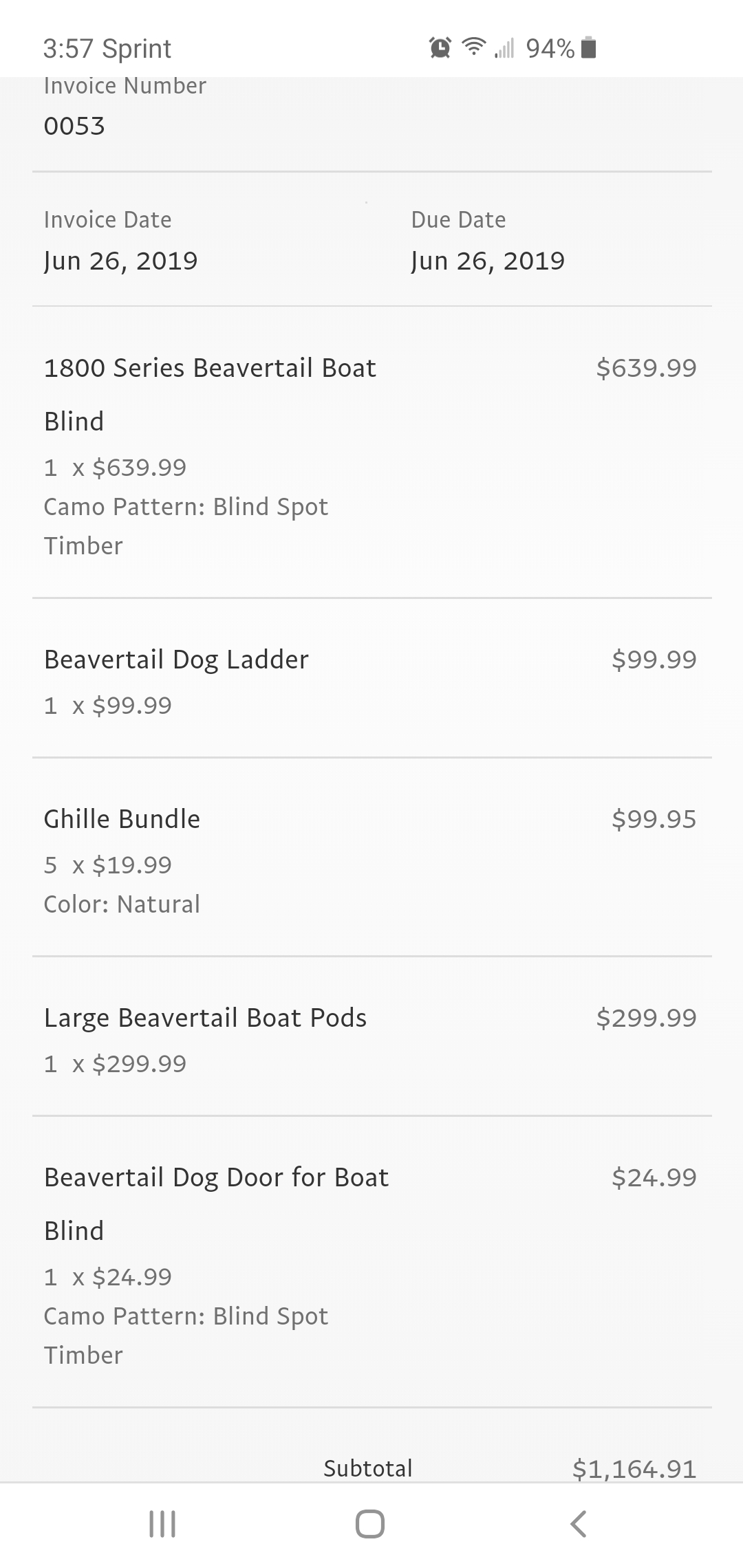Viewport: 743px width, 1568px height.
Task: Return to the home screen
Action: (370, 1524)
